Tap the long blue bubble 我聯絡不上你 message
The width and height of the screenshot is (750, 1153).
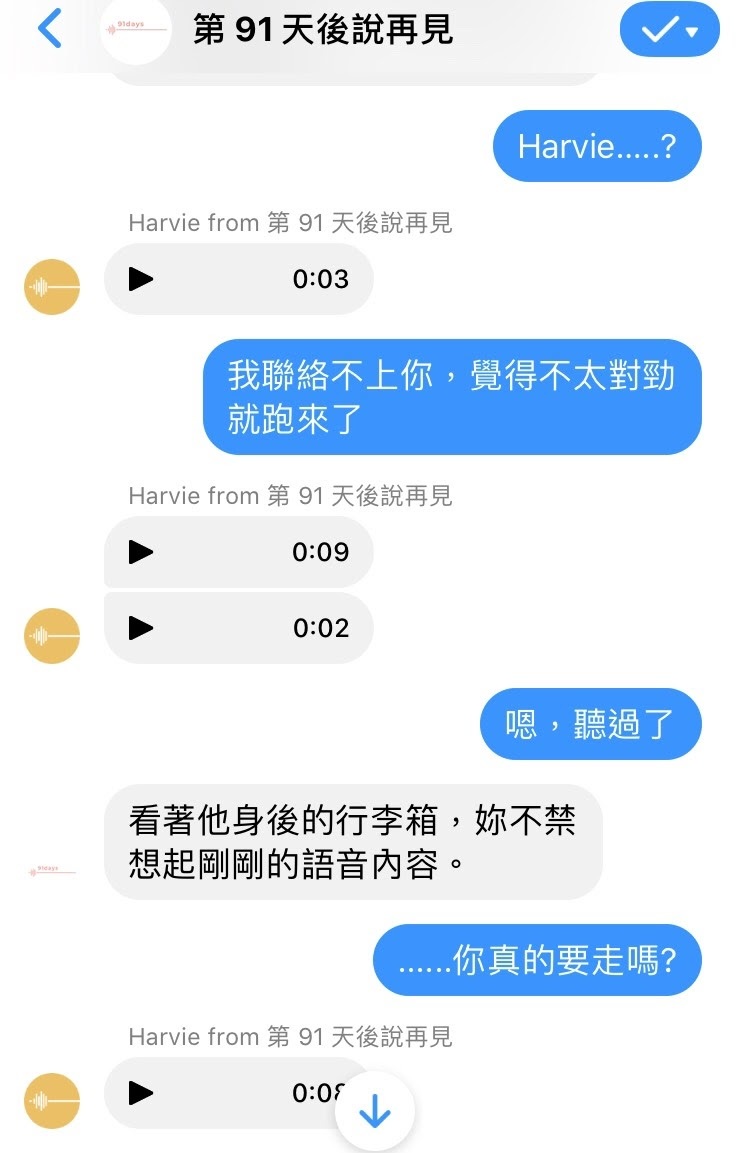click(452, 397)
